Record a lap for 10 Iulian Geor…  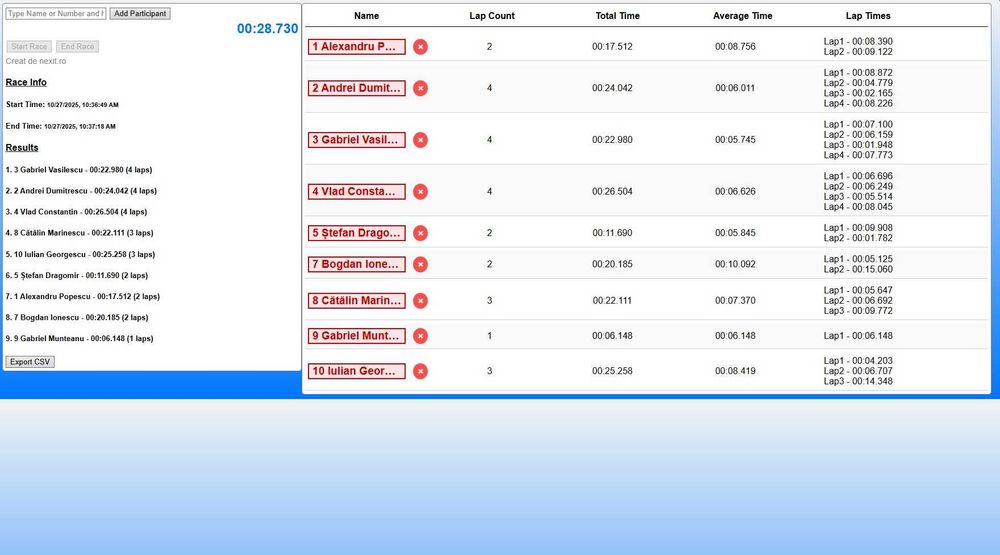357,371
